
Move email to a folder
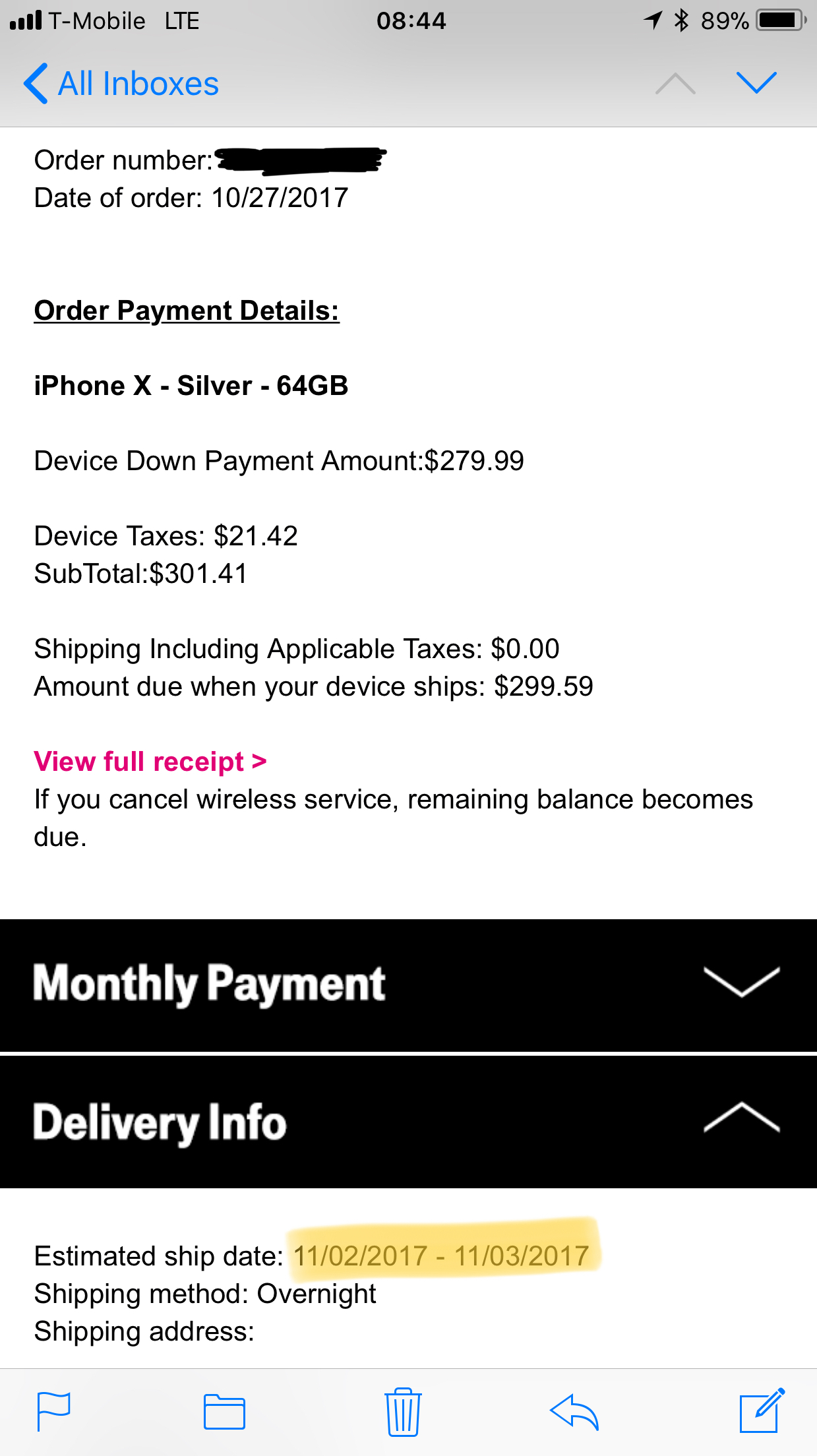pos(224,1412)
